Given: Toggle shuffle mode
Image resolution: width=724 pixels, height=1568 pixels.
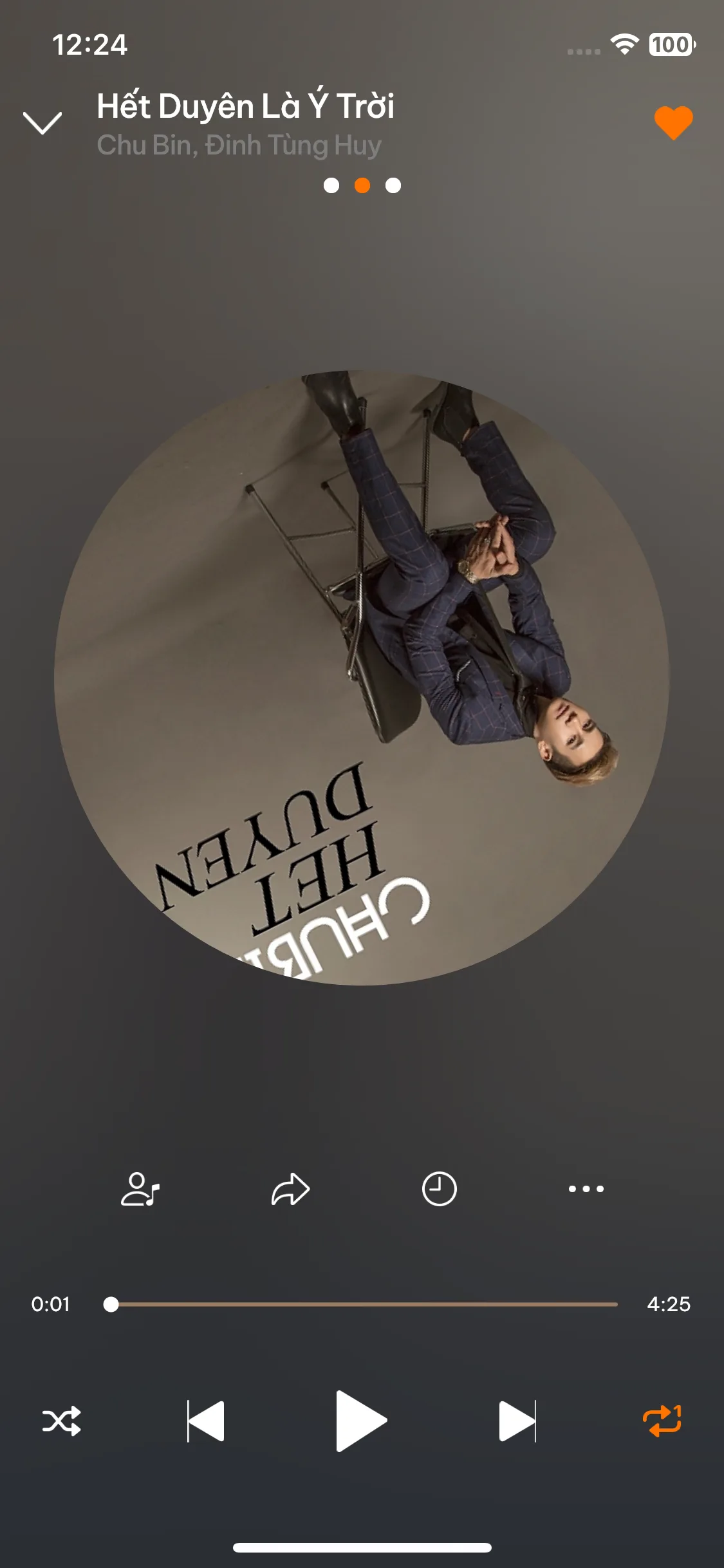Looking at the screenshot, I should [x=62, y=1421].
